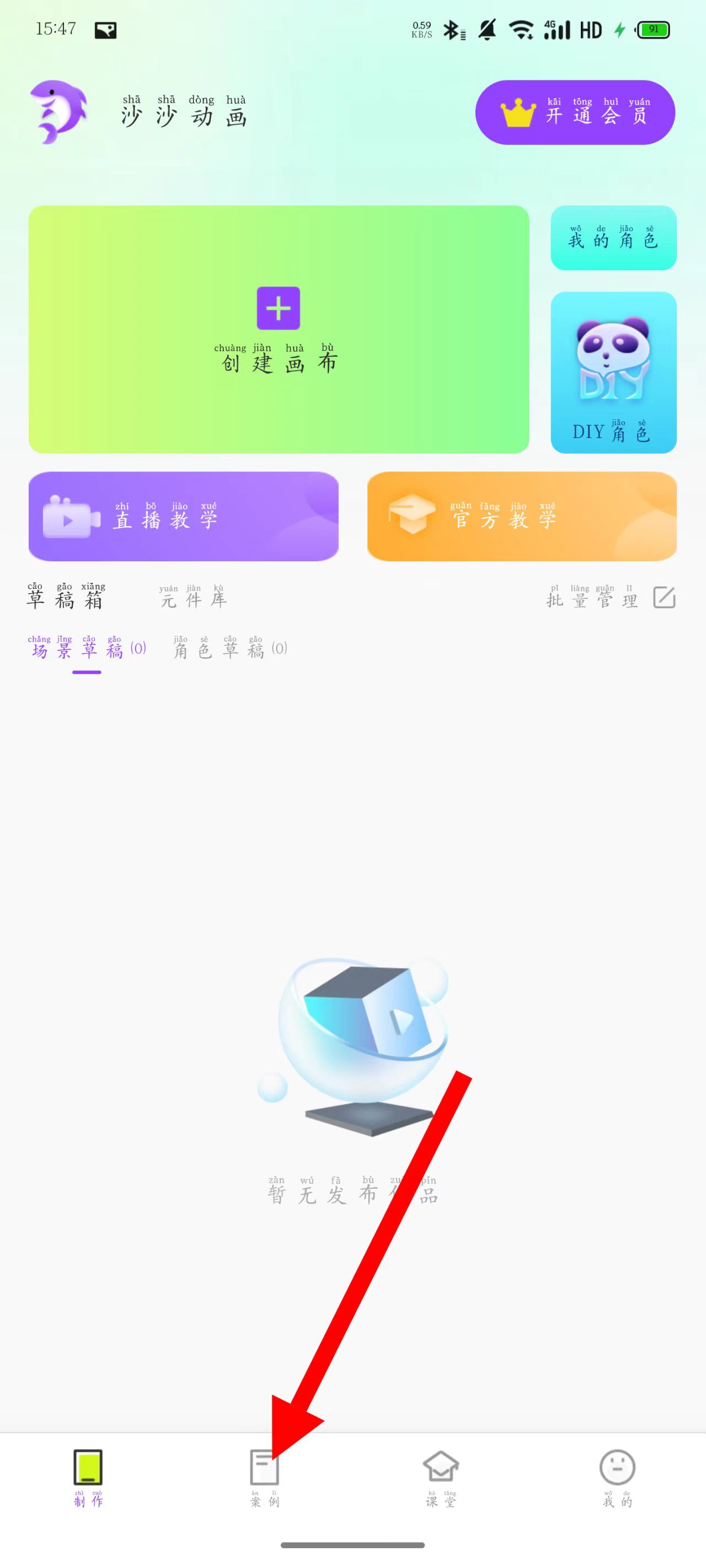Open the 课堂 bottom tab
706x1568 pixels.
click(440, 1478)
